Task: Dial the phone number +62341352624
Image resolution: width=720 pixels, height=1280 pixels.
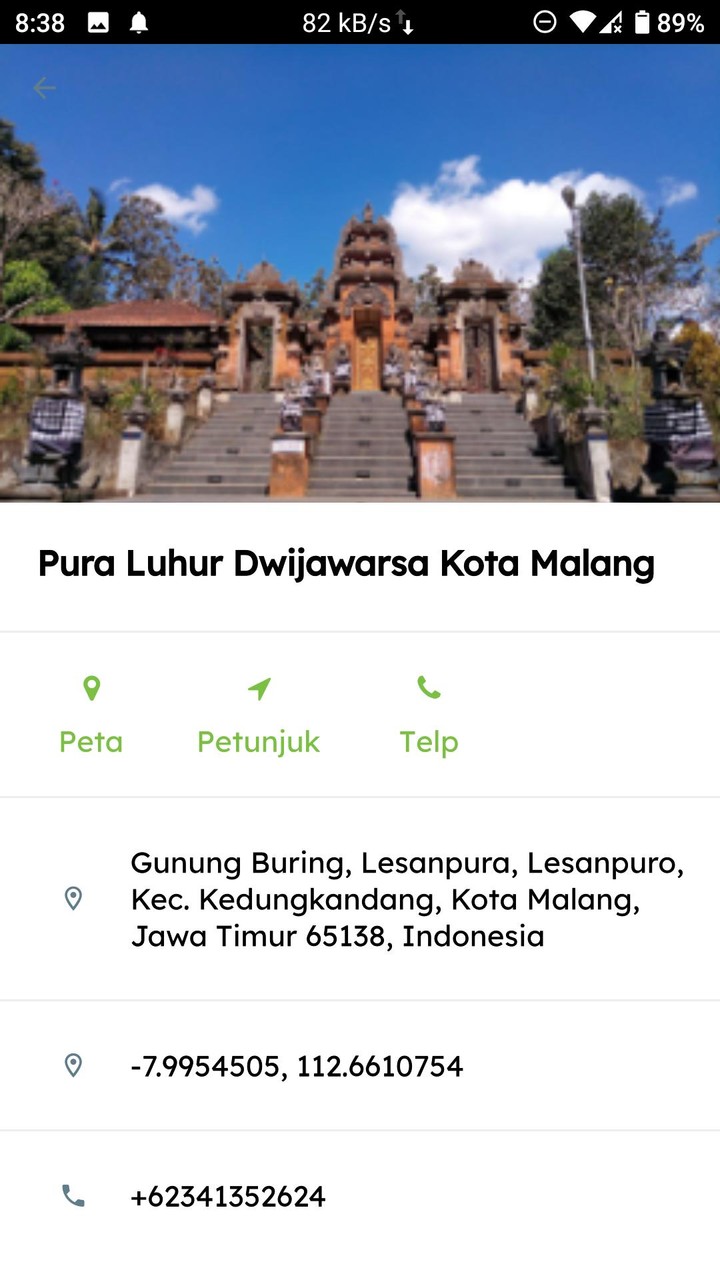Action: pos(228,1196)
